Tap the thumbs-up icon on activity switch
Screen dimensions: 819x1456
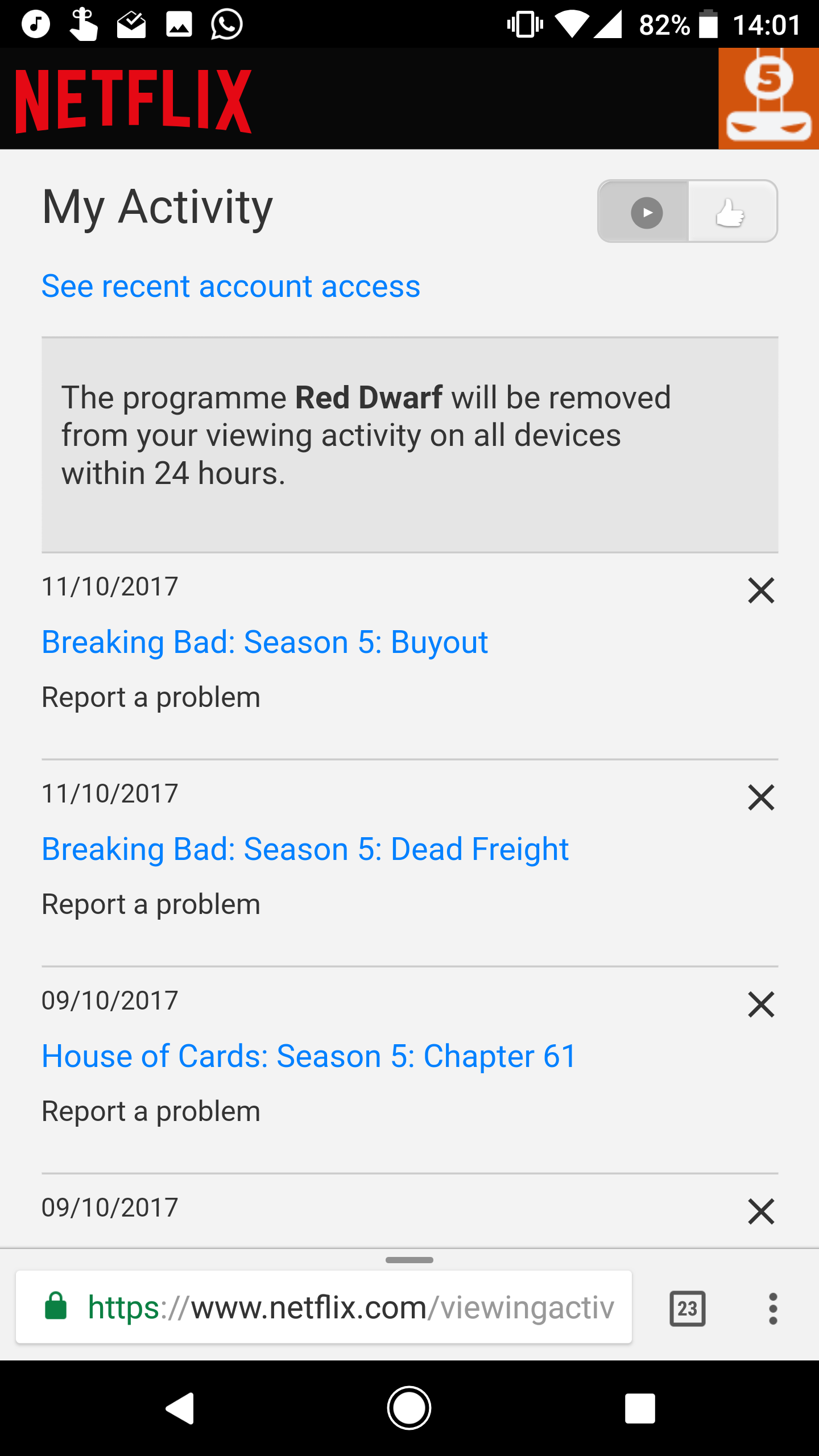(730, 212)
